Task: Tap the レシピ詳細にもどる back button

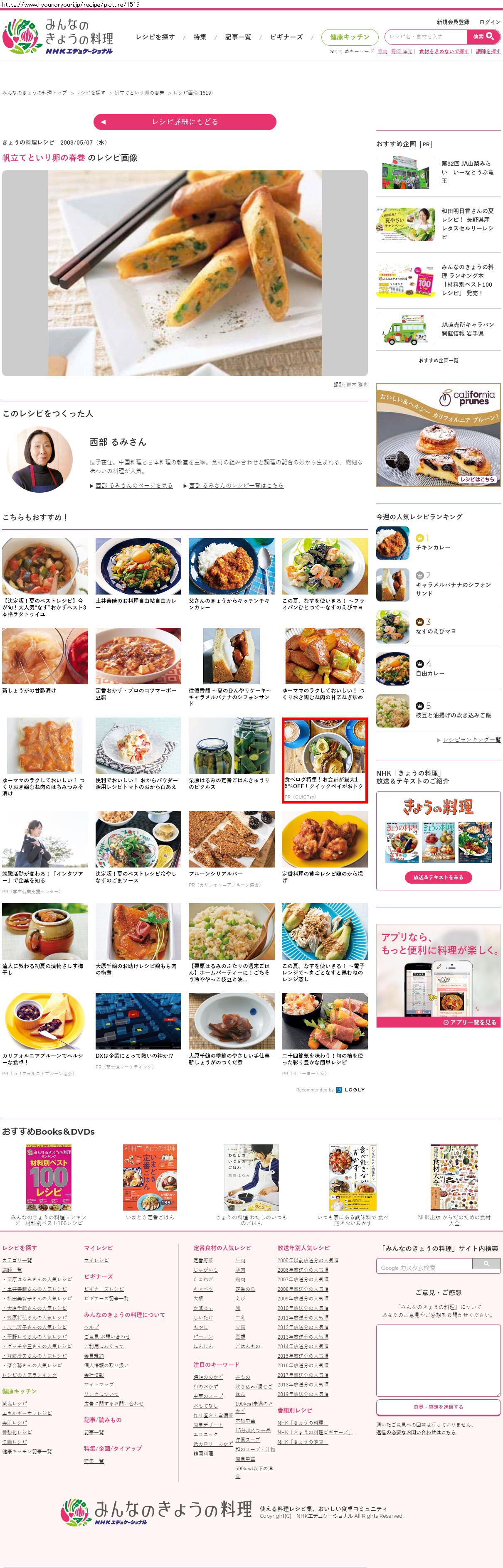Action: click(x=185, y=122)
